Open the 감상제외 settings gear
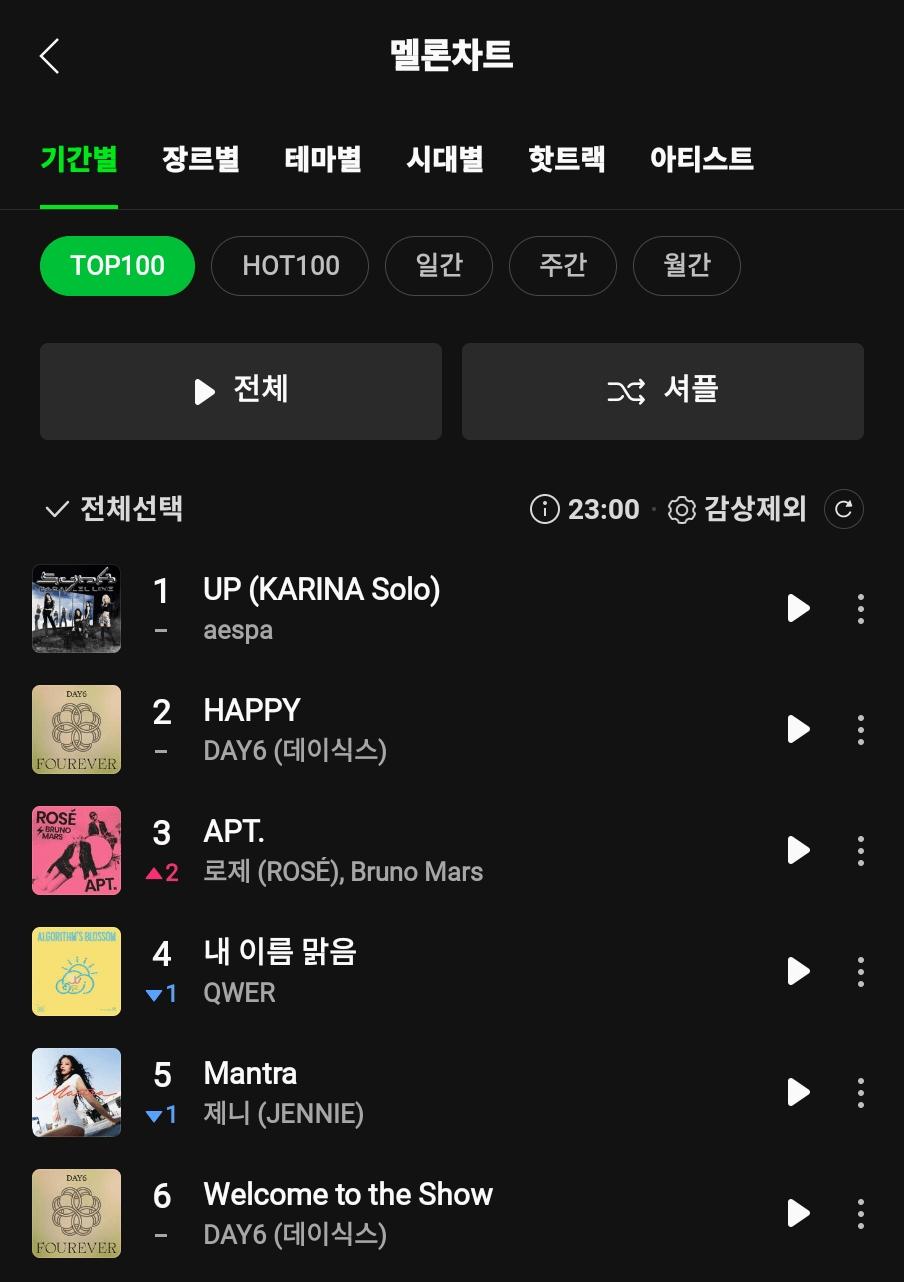 [x=681, y=509]
